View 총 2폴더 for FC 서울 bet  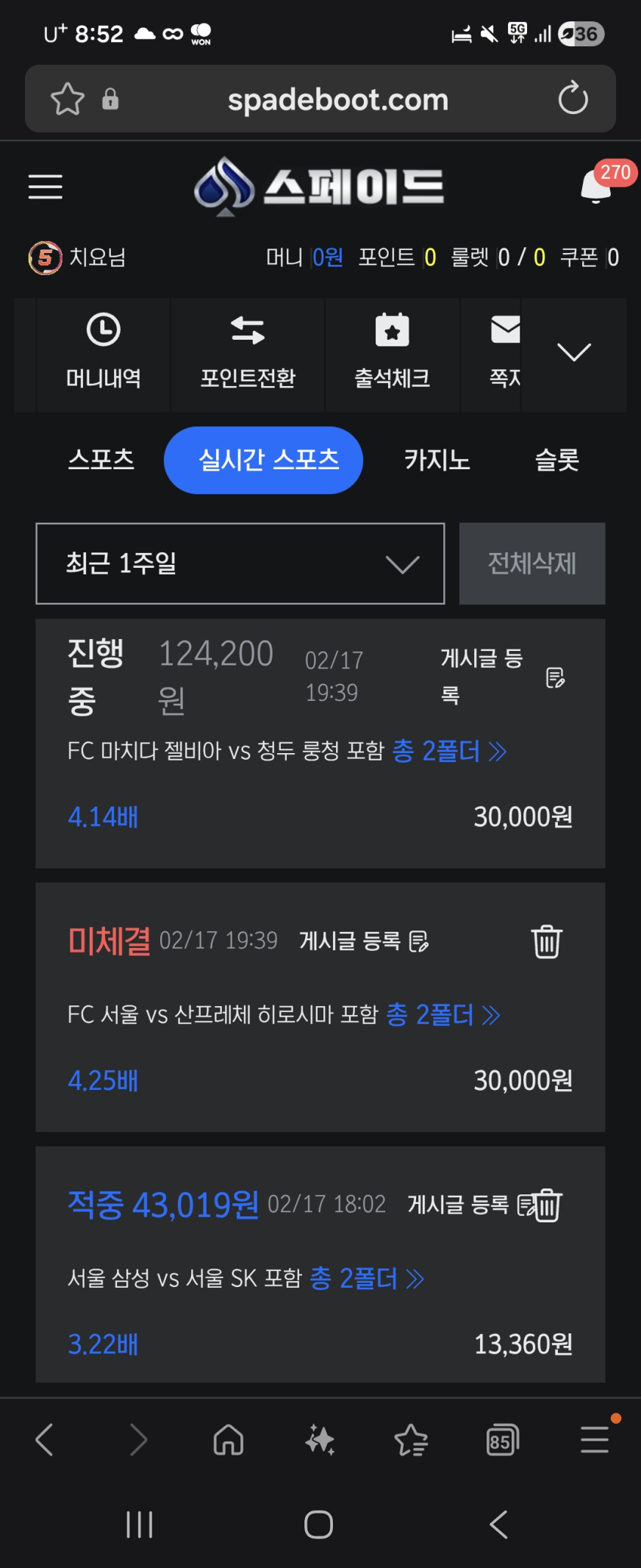pos(443,1015)
